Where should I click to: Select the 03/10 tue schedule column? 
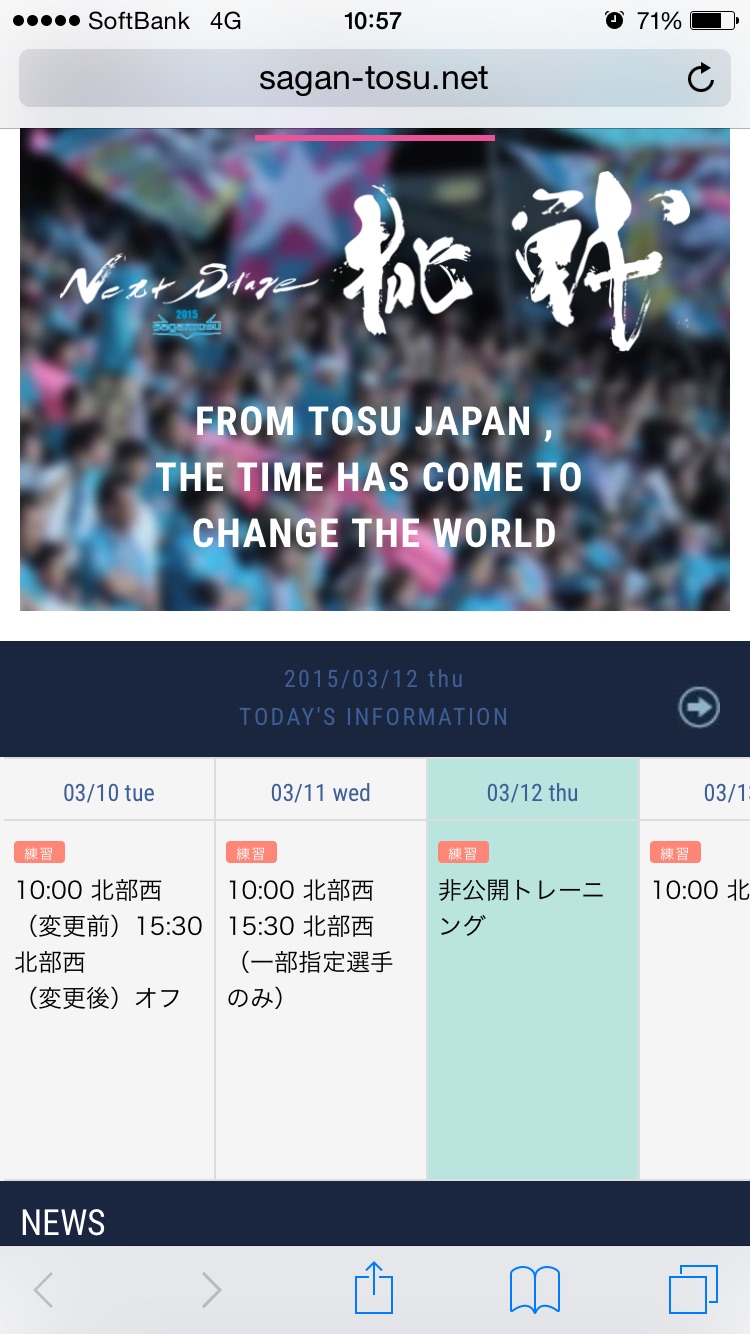coord(108,793)
